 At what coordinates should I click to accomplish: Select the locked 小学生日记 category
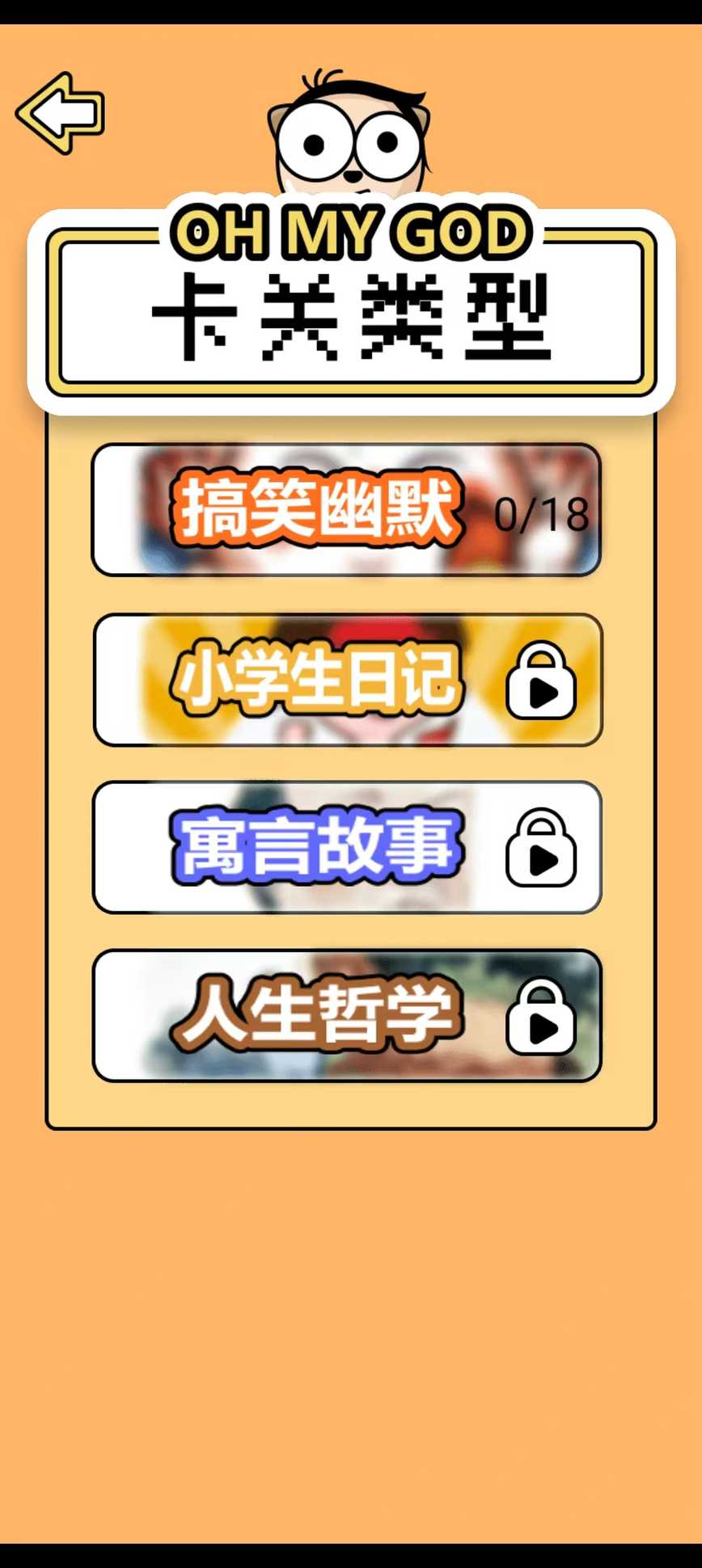[x=348, y=680]
